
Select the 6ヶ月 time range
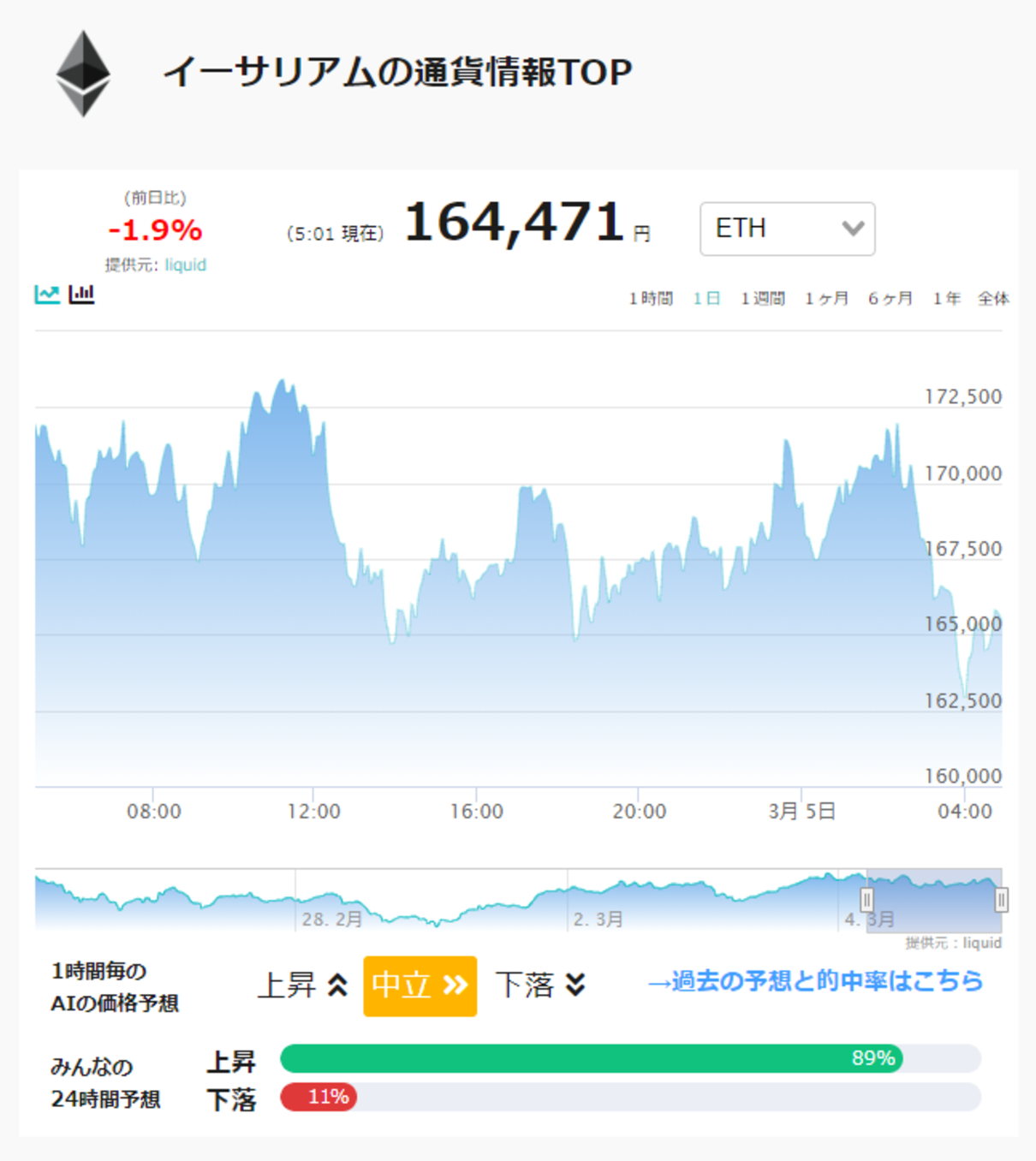pos(890,298)
